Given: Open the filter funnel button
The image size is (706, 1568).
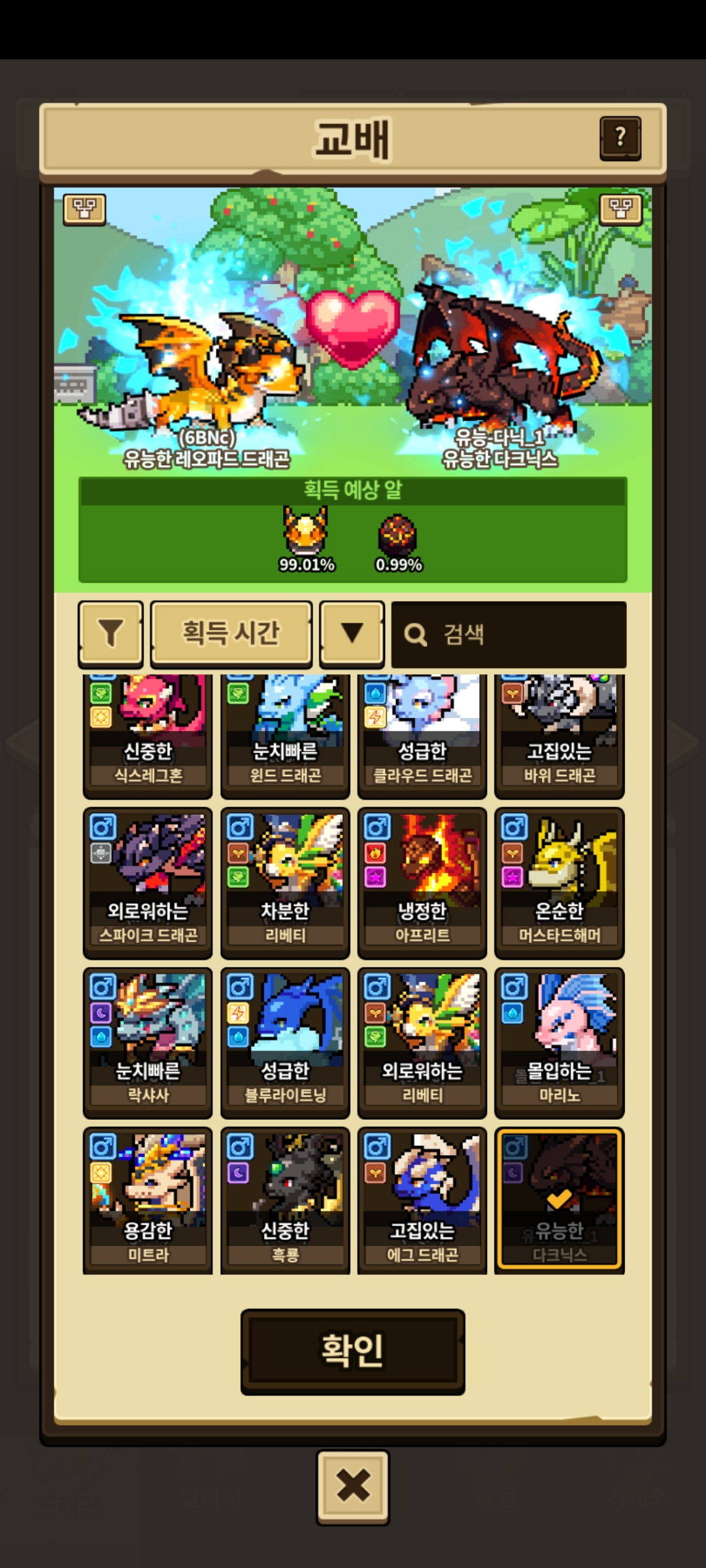Looking at the screenshot, I should click(110, 633).
